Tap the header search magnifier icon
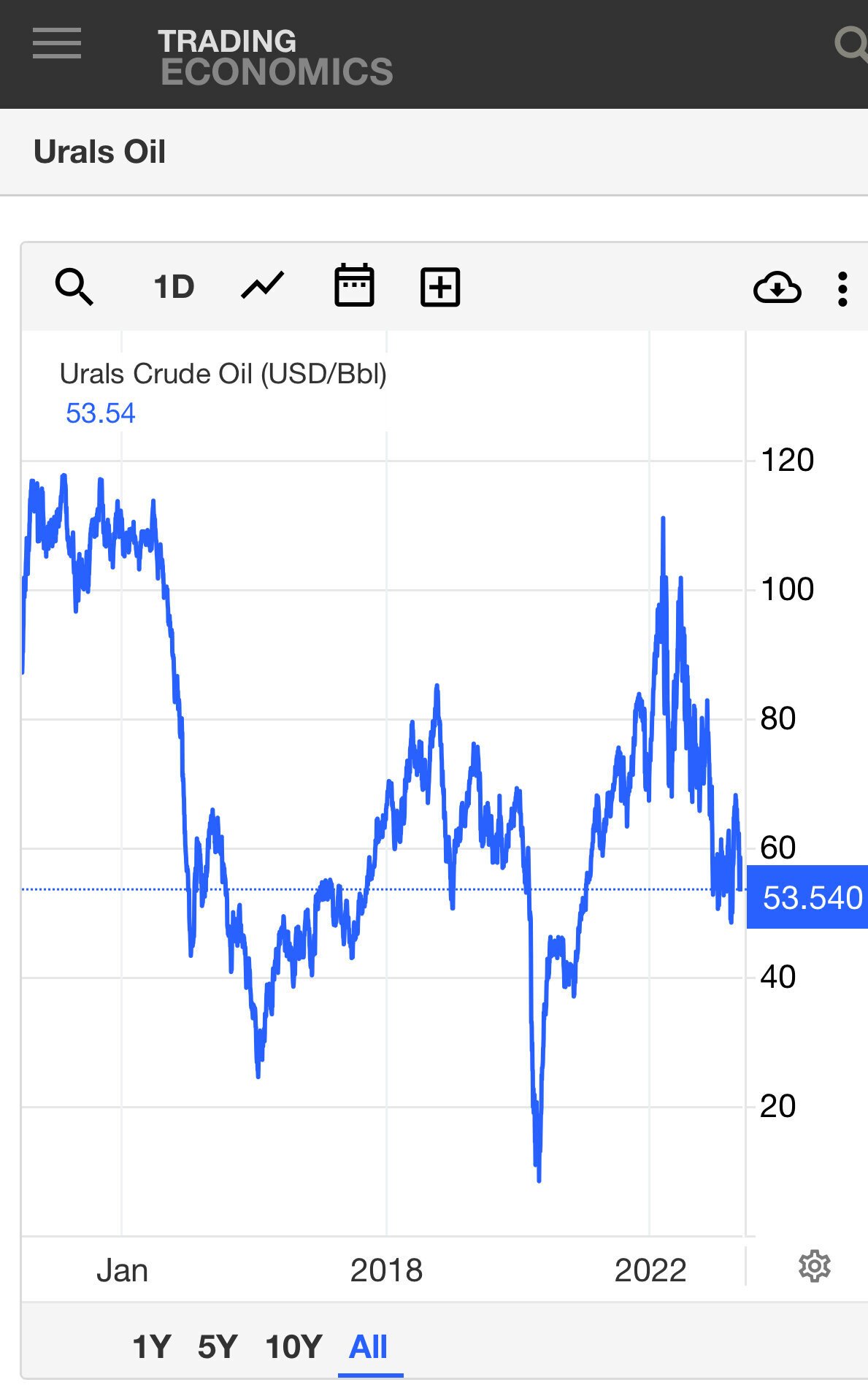The width and height of the screenshot is (868, 1385). click(x=850, y=45)
